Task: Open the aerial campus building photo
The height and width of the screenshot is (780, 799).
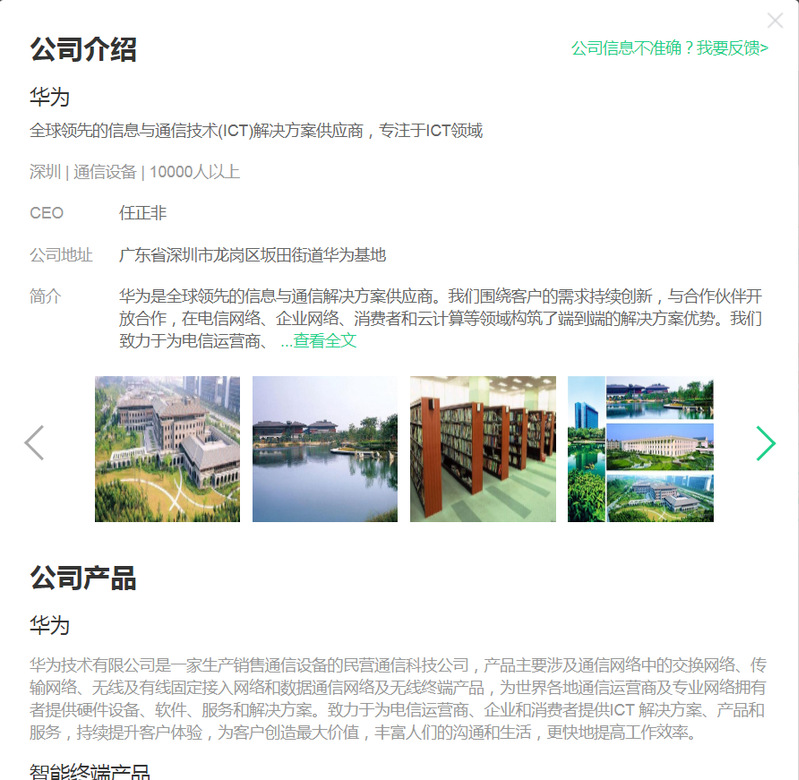Action: point(167,449)
